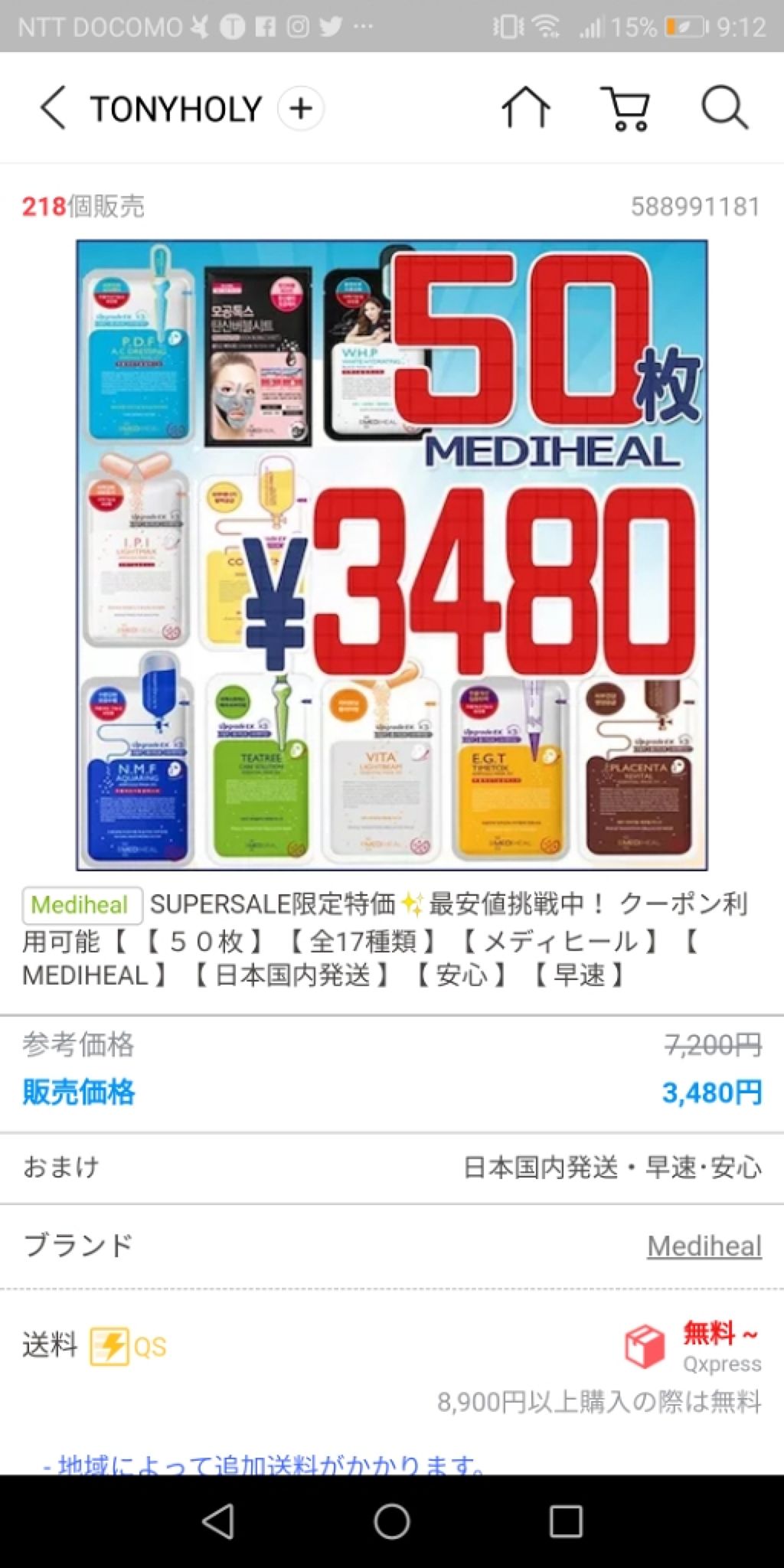Go back using the header arrow

click(x=52, y=108)
